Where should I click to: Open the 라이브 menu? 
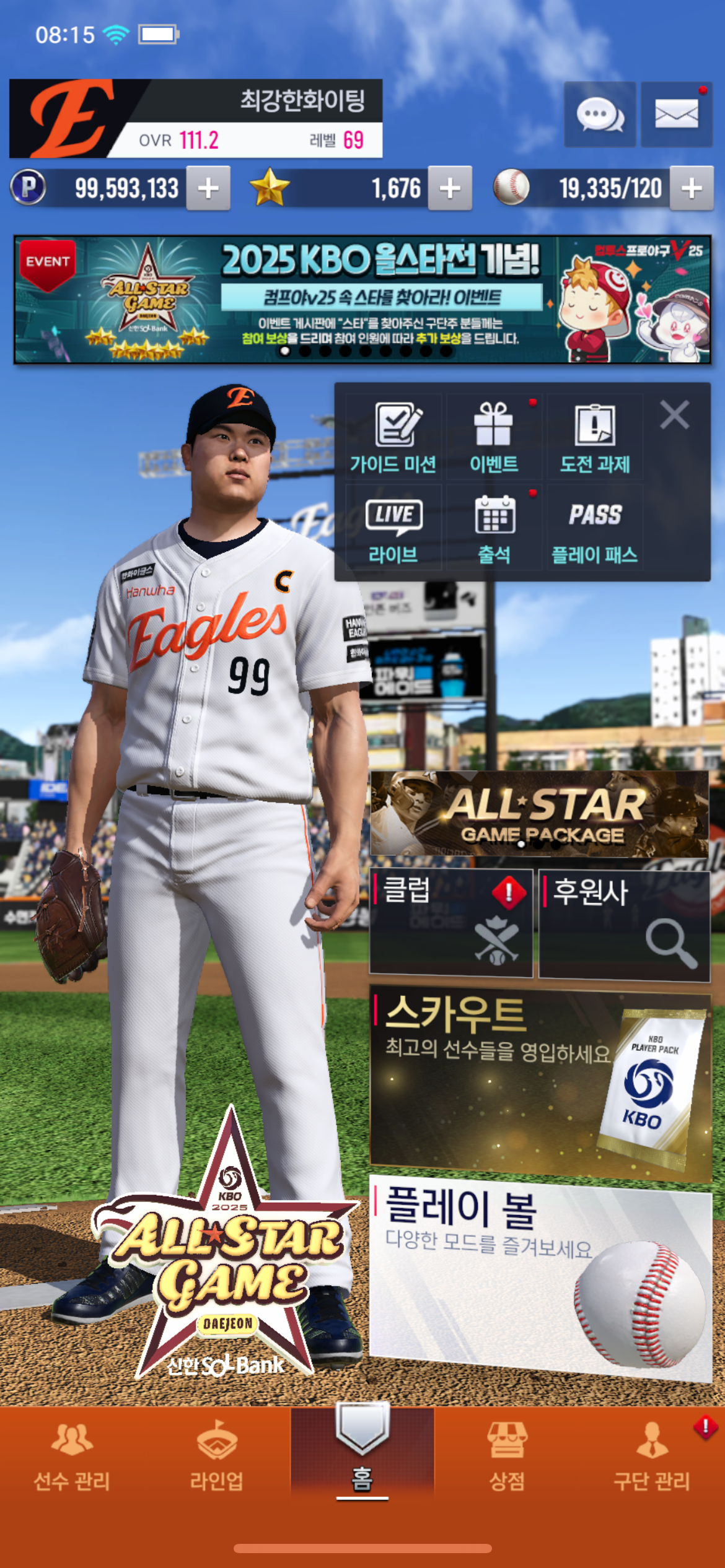click(393, 528)
